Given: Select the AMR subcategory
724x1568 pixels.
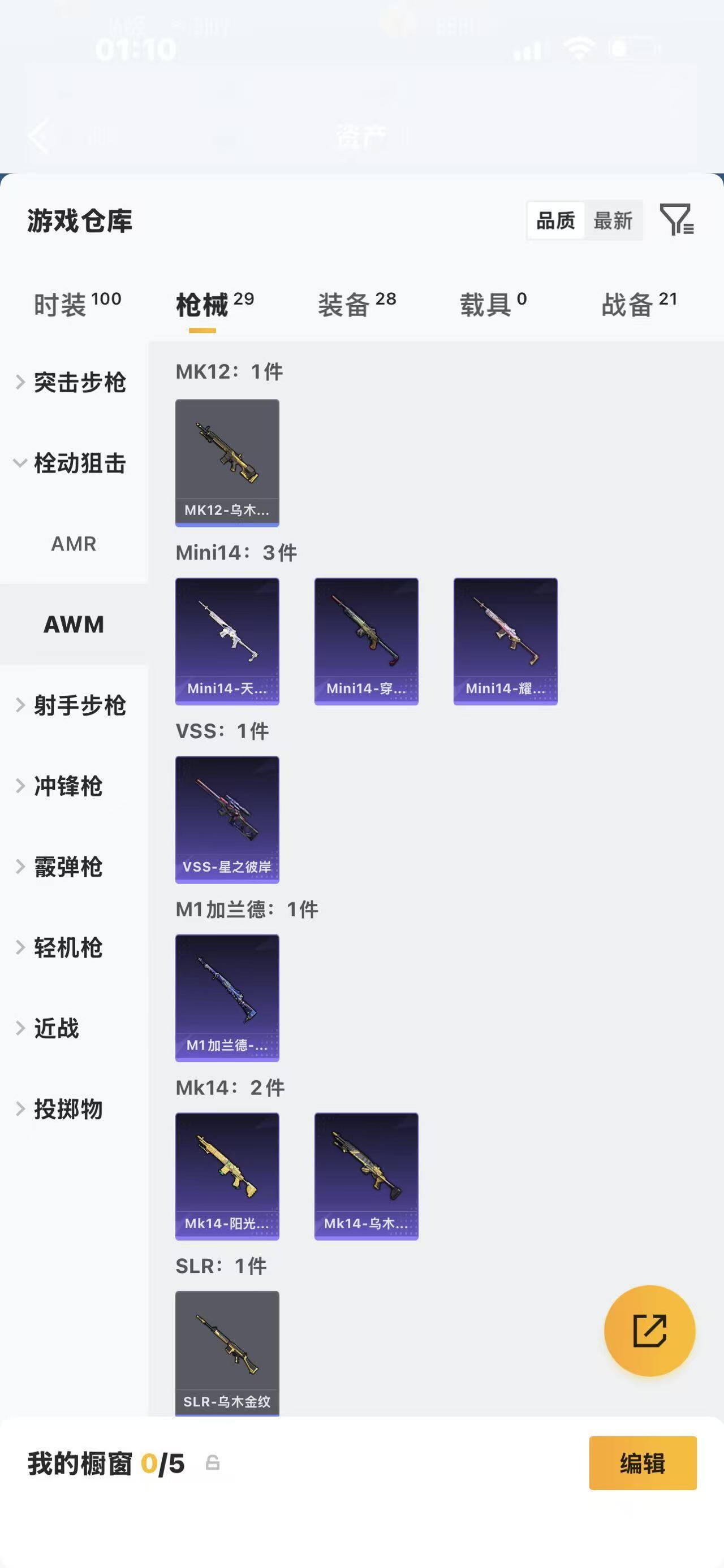Looking at the screenshot, I should pos(74,544).
